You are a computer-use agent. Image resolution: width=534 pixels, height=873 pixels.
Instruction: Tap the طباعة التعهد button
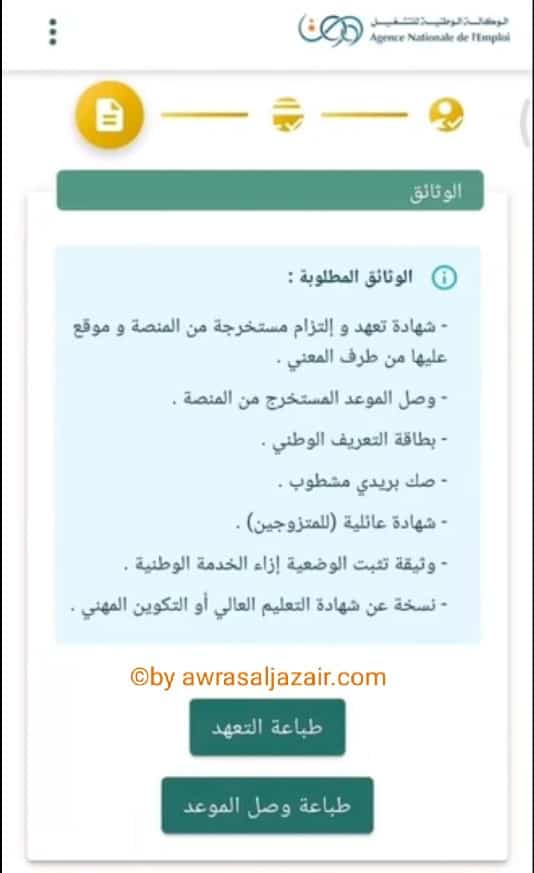tap(267, 727)
